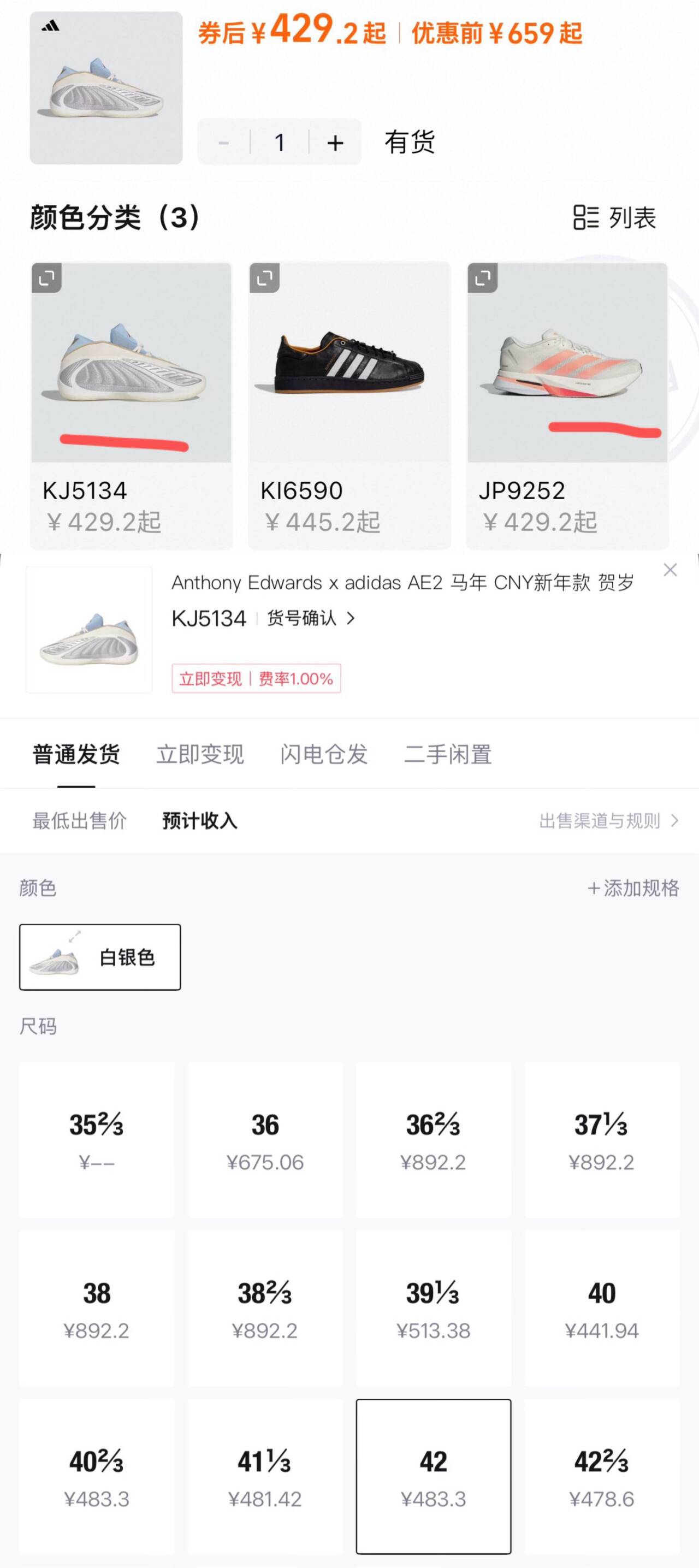Open the 闪电仓发 tab
This screenshot has height=1568, width=699.
tap(324, 755)
